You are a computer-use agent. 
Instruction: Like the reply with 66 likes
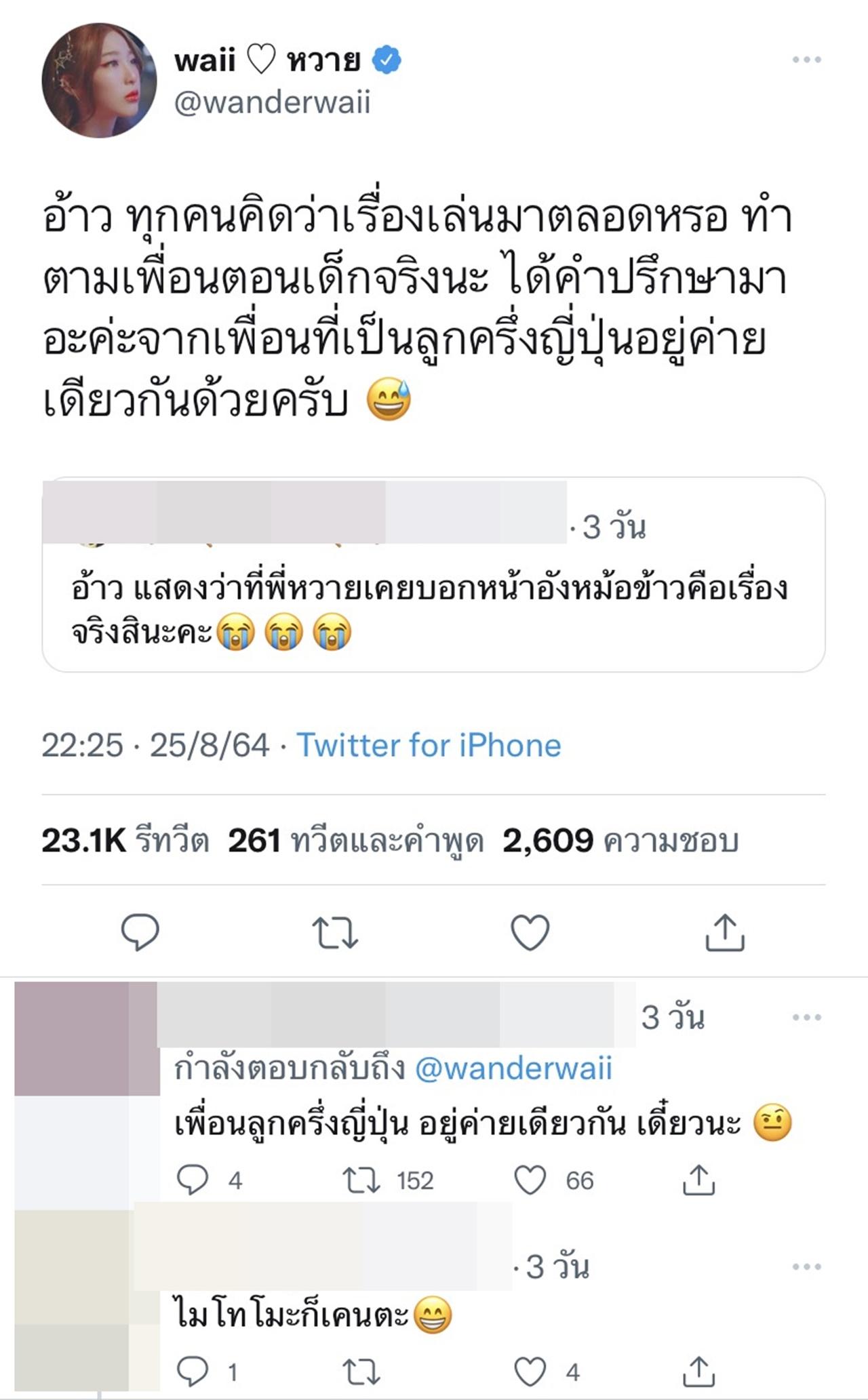tap(530, 1180)
